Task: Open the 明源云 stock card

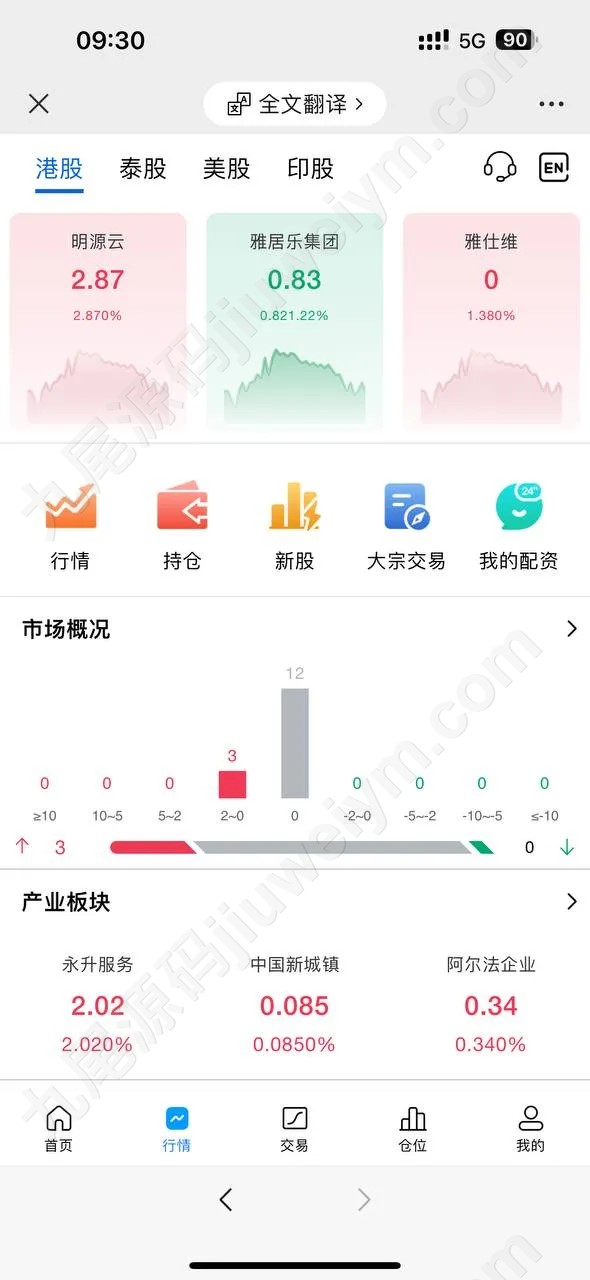Action: [98, 323]
